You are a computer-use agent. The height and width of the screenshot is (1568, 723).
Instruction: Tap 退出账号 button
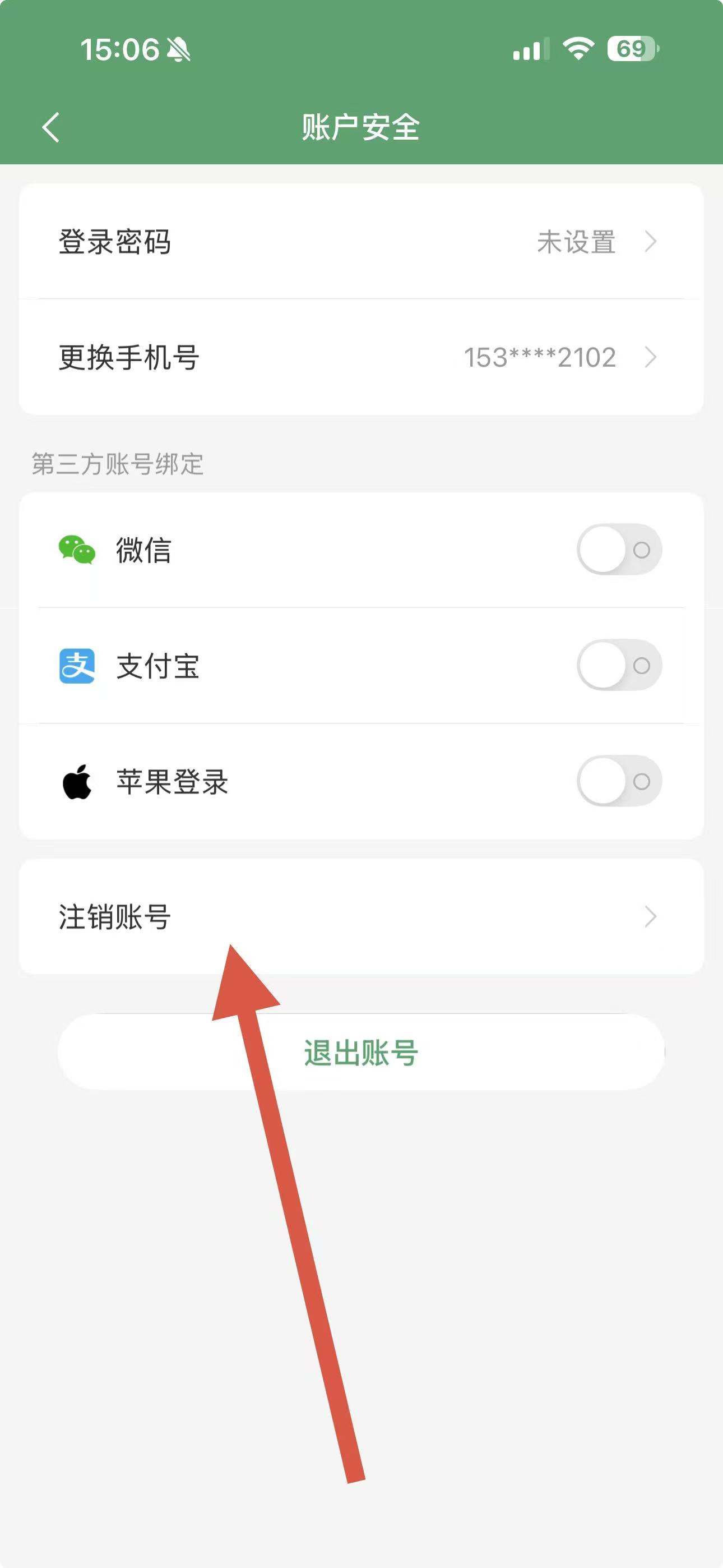coord(361,1053)
